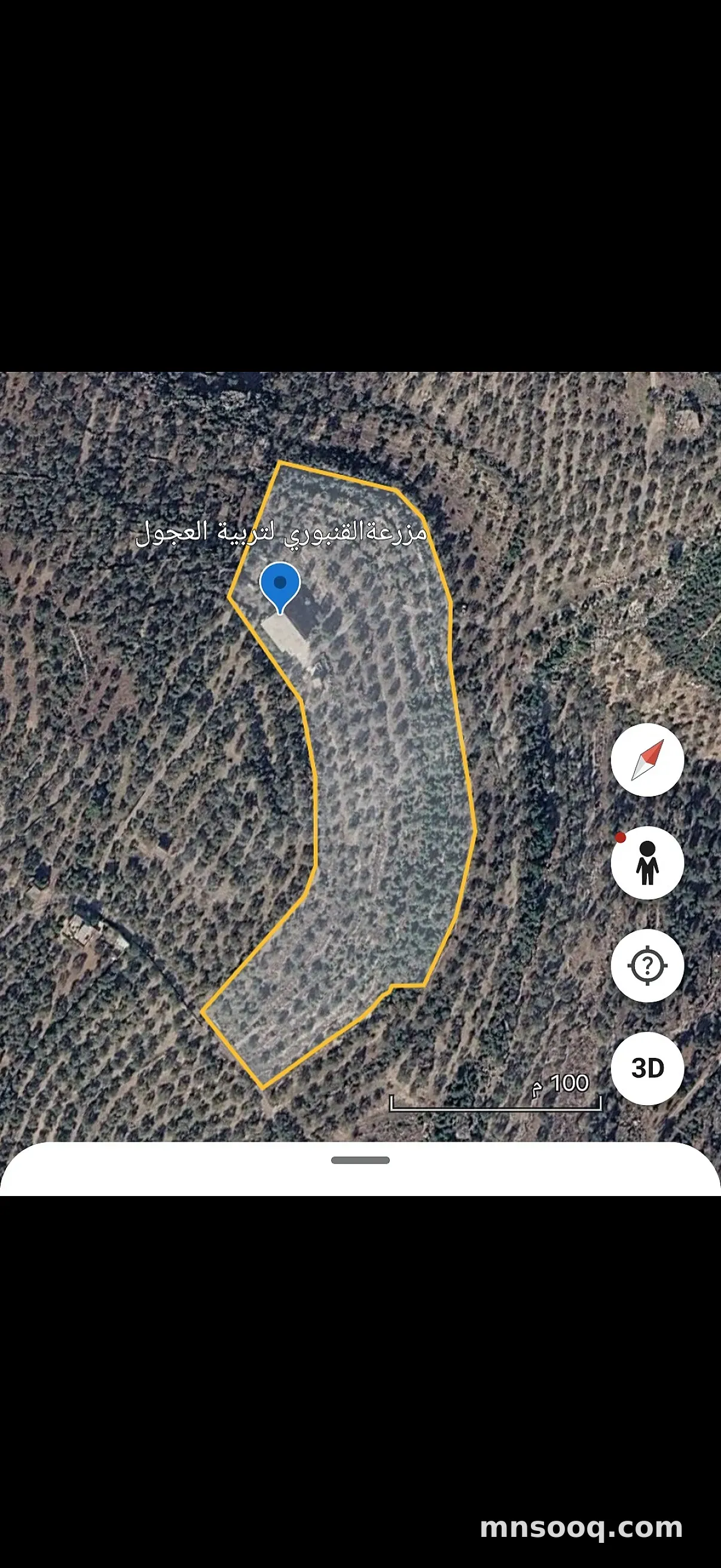This screenshot has height=1568, width=721.
Task: Enable Street View mode via pegman
Action: click(647, 864)
